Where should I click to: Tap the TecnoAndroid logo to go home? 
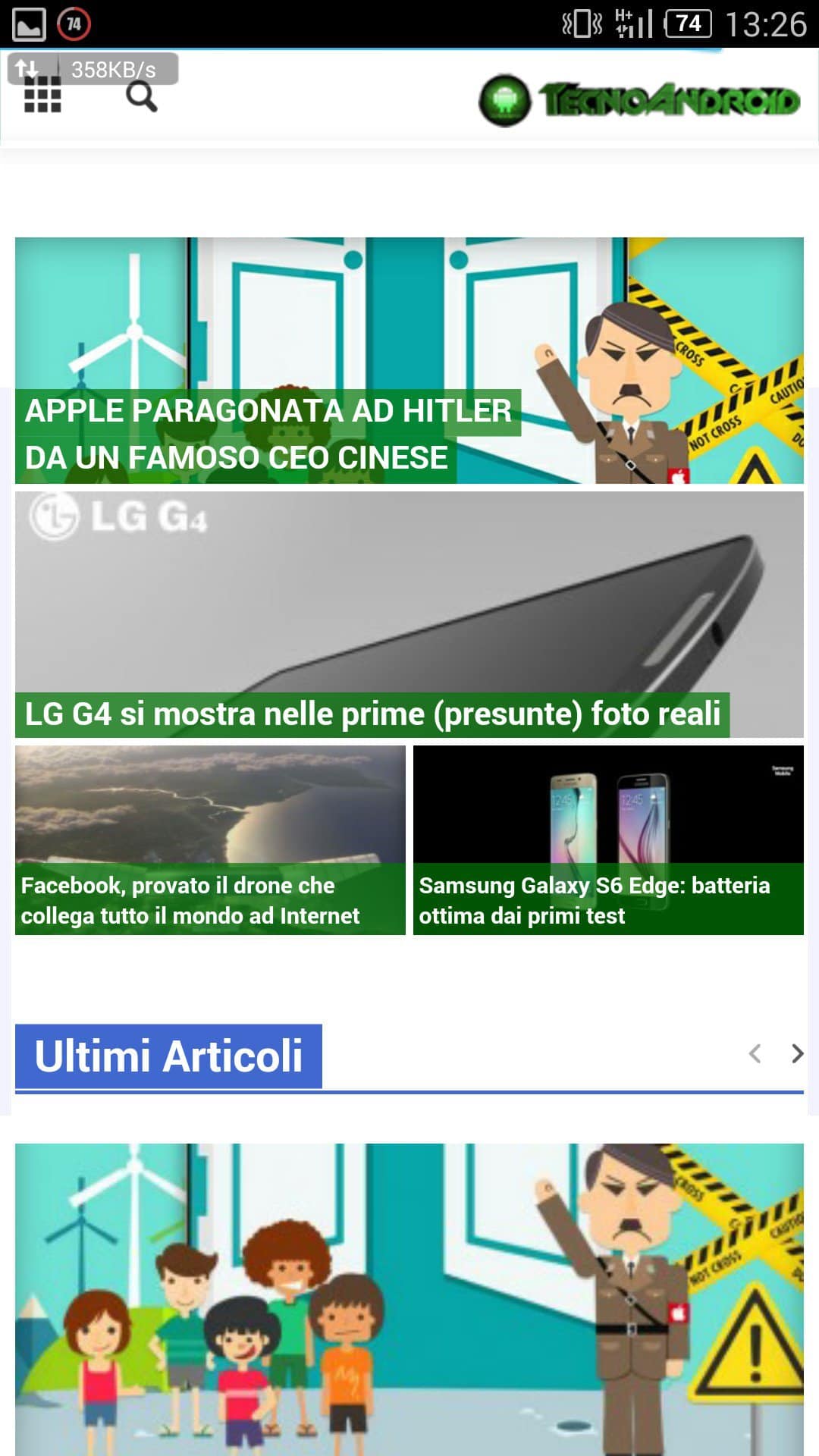pyautogui.click(x=641, y=100)
